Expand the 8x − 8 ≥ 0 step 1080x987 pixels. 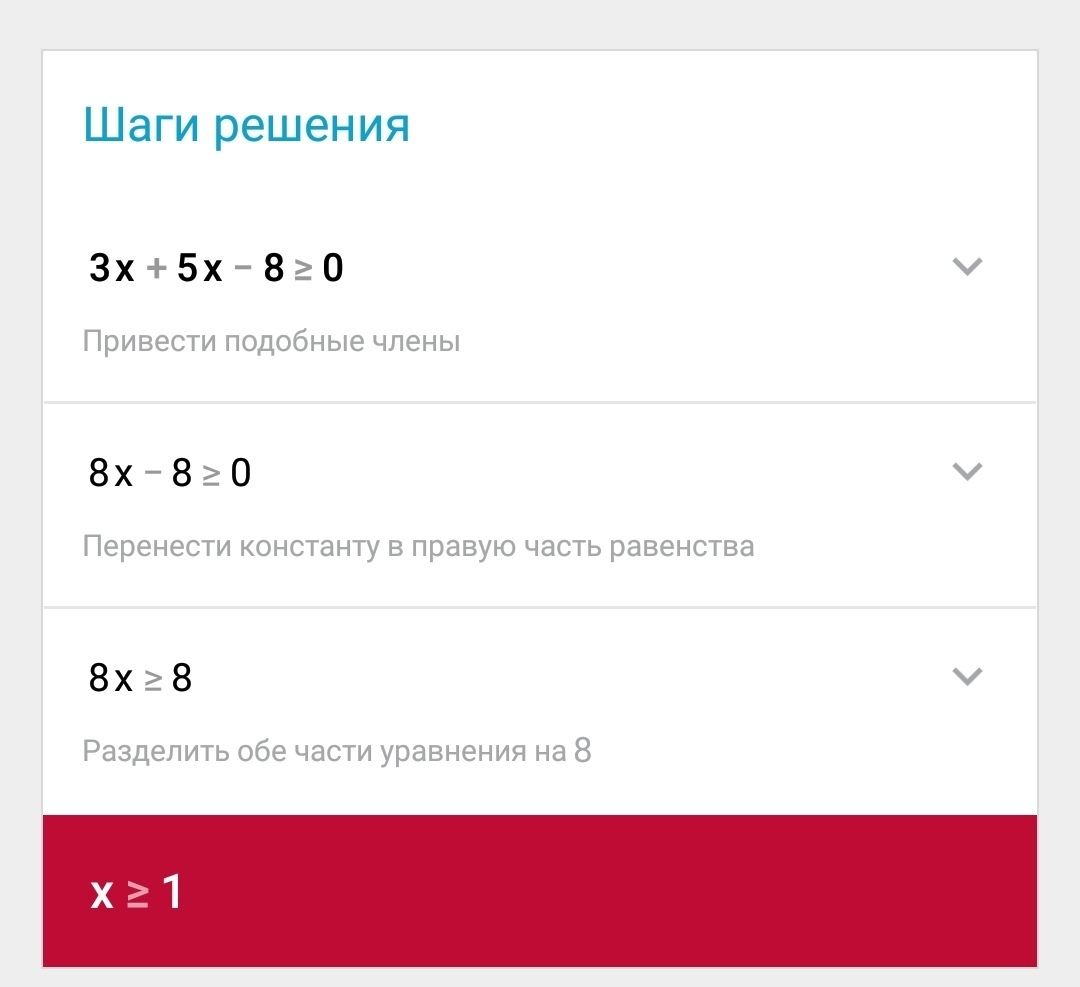pyautogui.click(x=966, y=472)
